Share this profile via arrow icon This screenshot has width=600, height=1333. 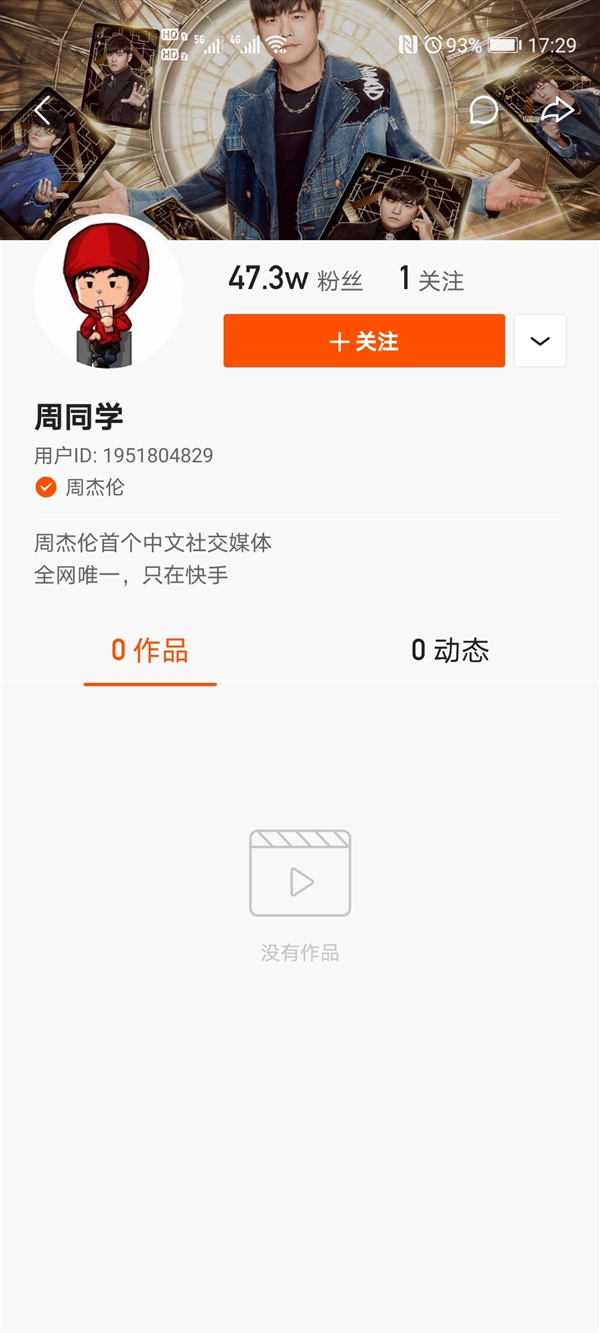(x=557, y=110)
